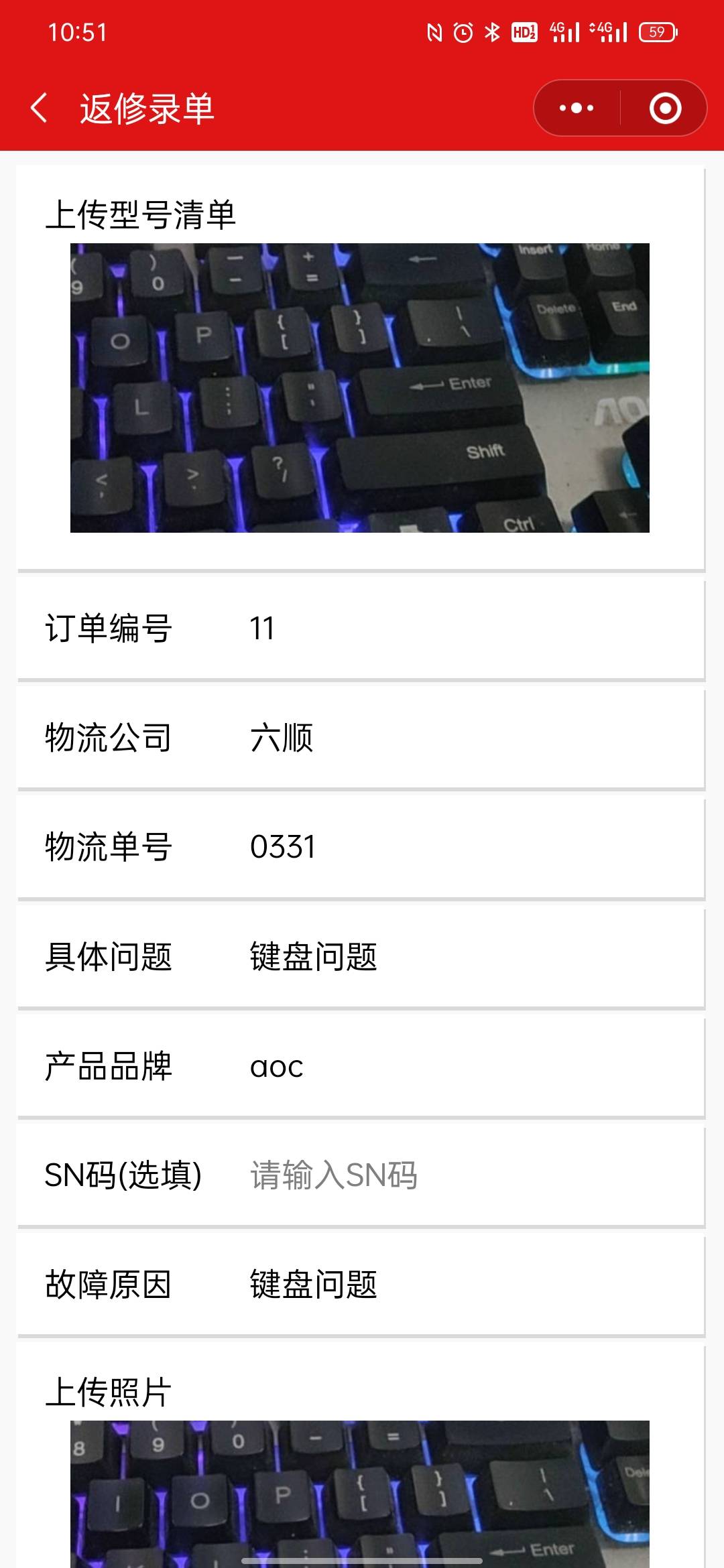Tap the 请输入SN码 input field
The height and width of the screenshot is (1568, 724).
pyautogui.click(x=469, y=1175)
